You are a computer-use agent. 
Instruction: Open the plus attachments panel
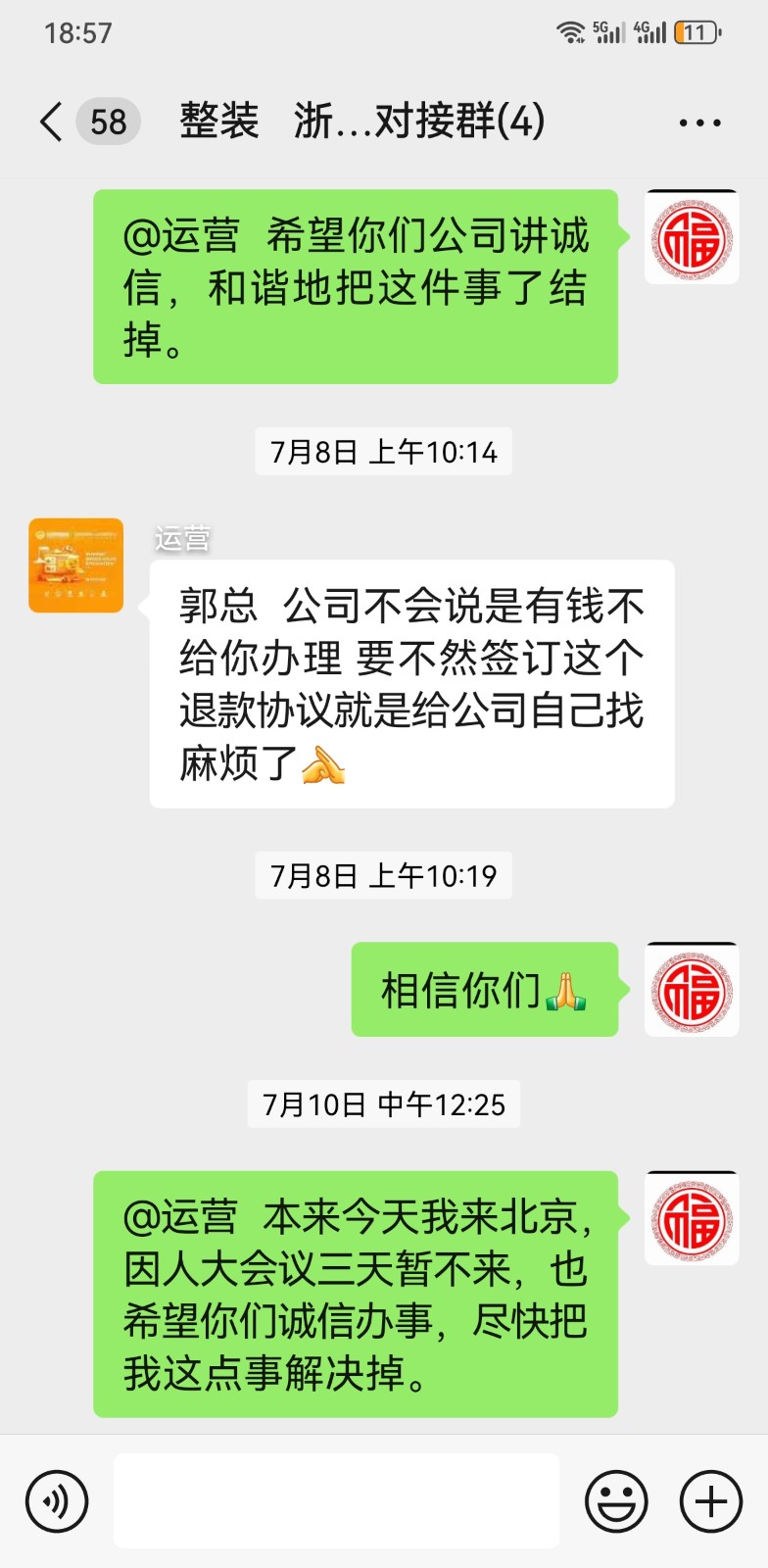pyautogui.click(x=711, y=1501)
